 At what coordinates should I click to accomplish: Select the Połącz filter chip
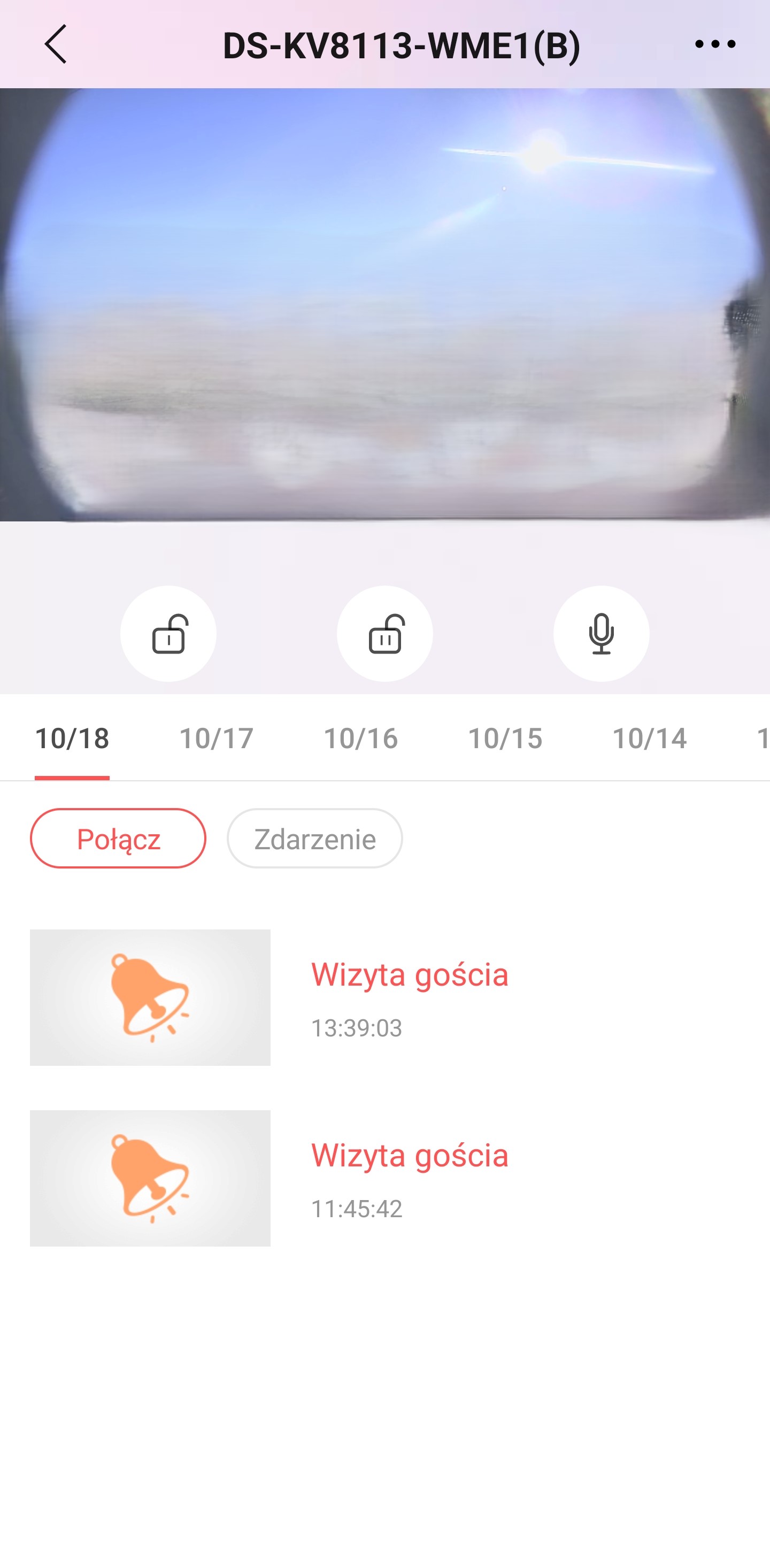tap(118, 838)
